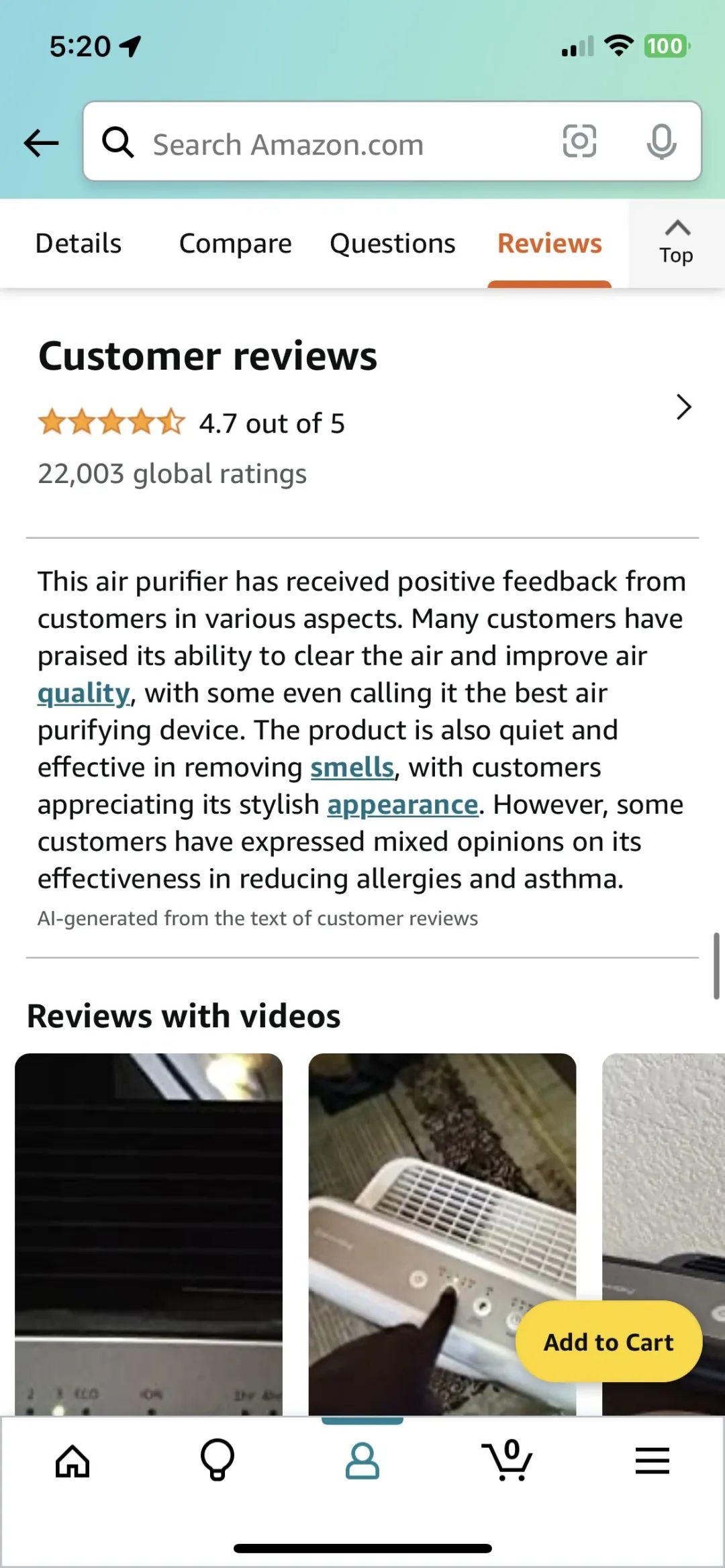Select the Reviews tab
This screenshot has height=1568, width=725.
click(549, 244)
